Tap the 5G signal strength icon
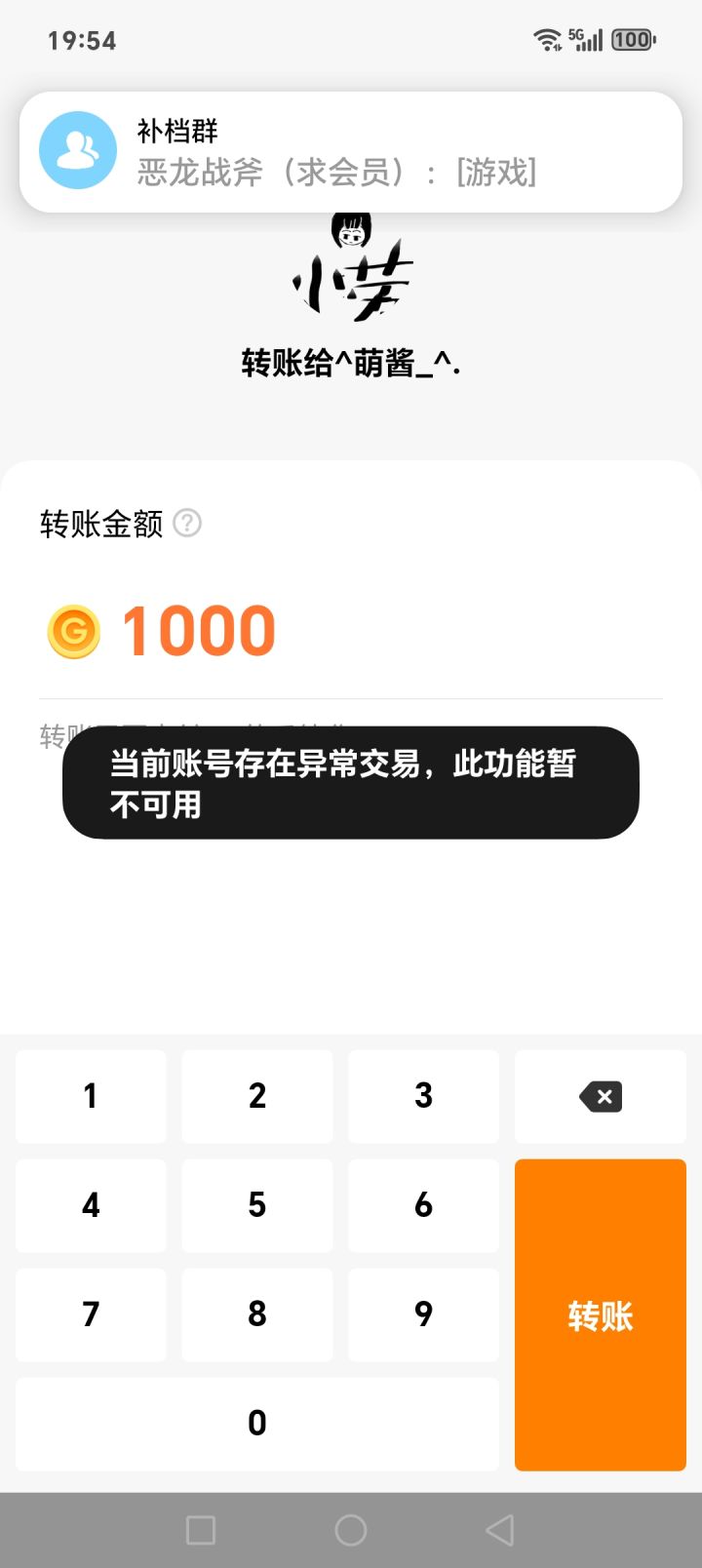This screenshot has height=1568, width=702. [x=588, y=39]
